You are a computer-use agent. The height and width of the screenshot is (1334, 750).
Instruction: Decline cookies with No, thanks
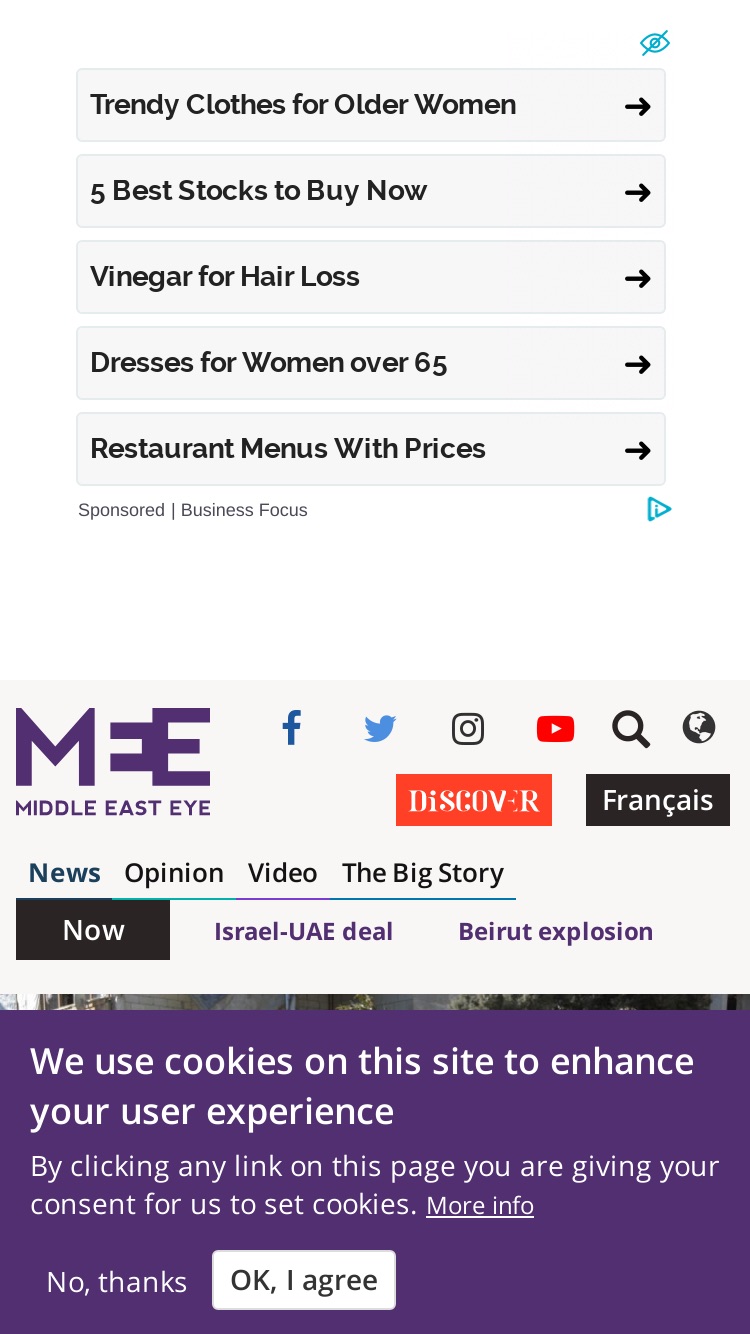117,1281
